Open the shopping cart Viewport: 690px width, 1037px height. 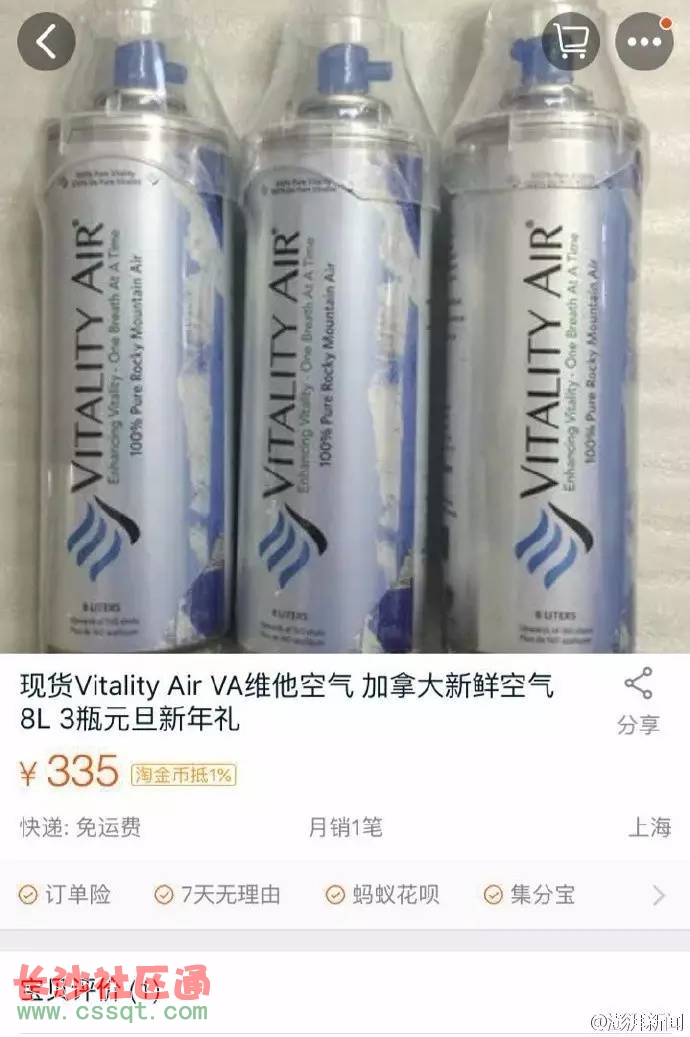pos(571,42)
